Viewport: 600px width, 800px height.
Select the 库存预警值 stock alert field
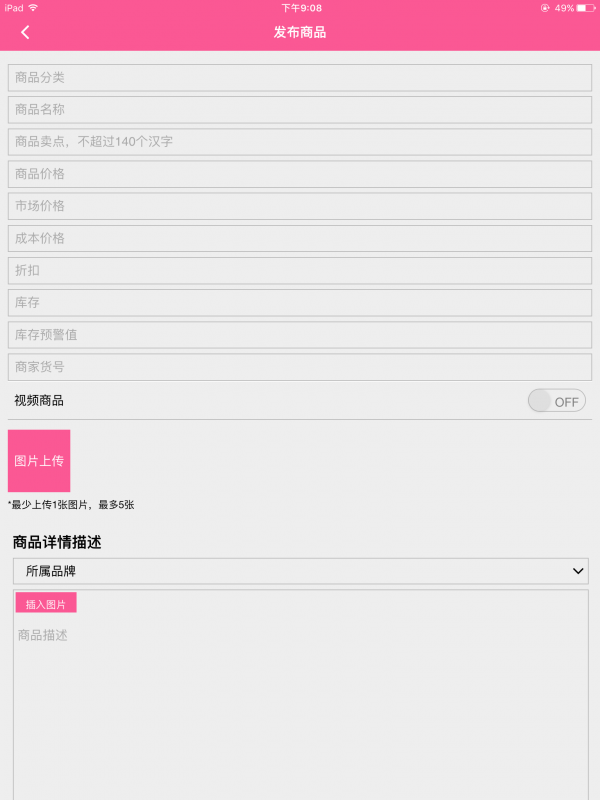300,335
